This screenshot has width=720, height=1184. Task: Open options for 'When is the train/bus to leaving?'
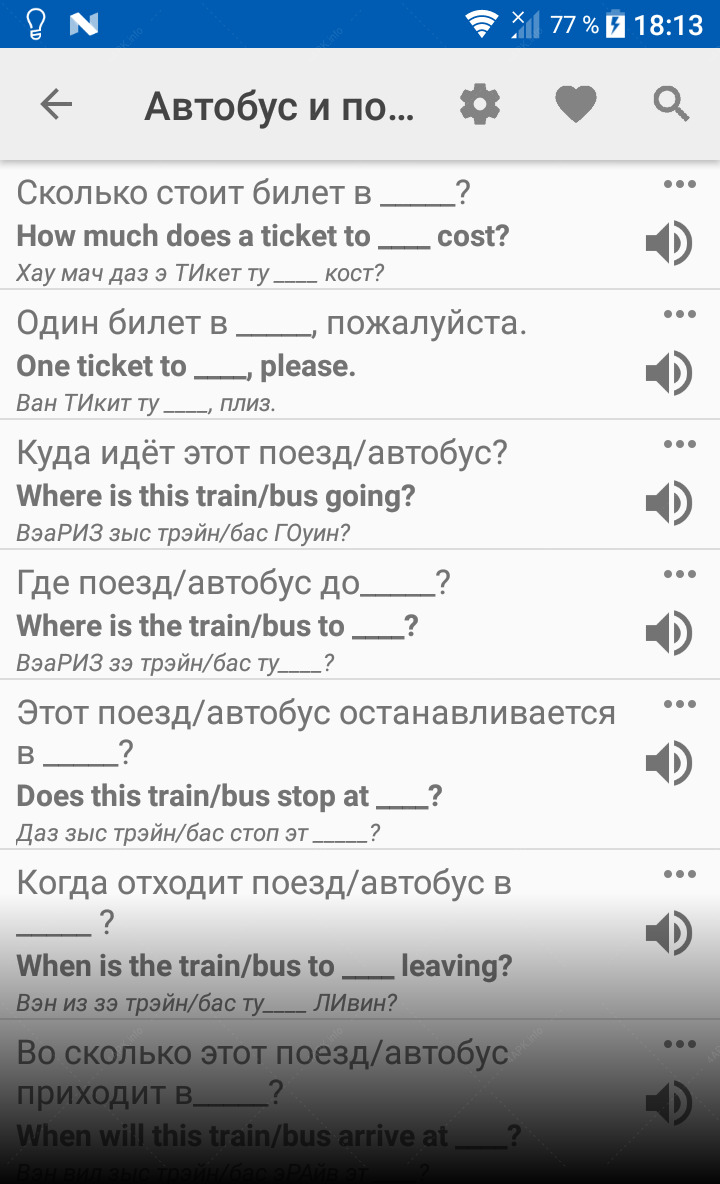coord(679,874)
